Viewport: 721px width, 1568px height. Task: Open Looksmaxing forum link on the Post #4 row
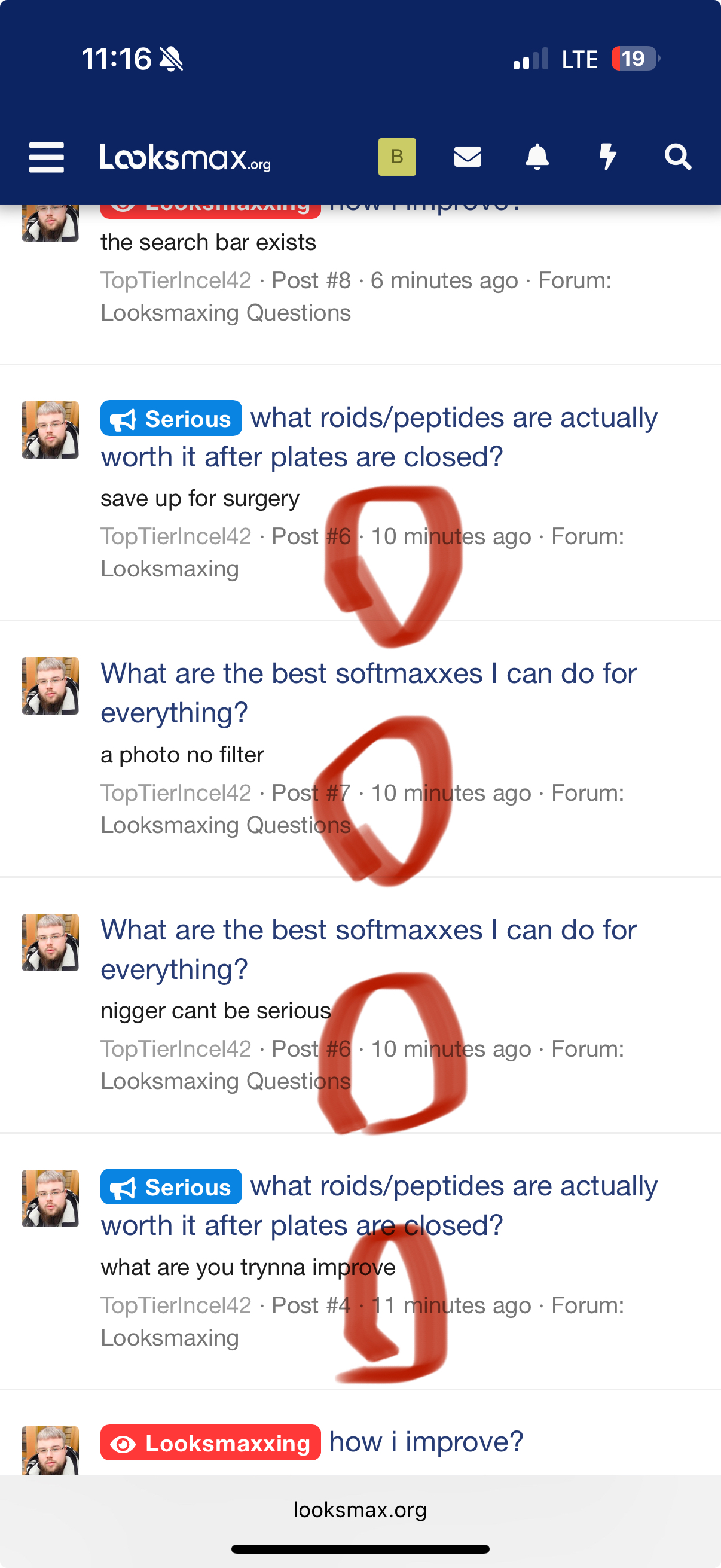(x=170, y=1338)
